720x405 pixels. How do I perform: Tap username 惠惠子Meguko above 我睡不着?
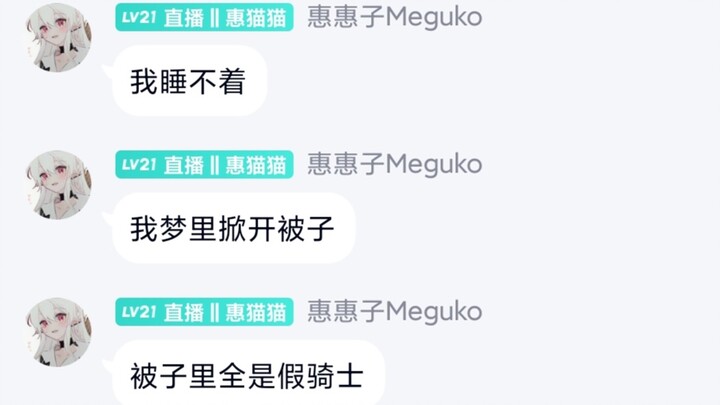(x=394, y=17)
